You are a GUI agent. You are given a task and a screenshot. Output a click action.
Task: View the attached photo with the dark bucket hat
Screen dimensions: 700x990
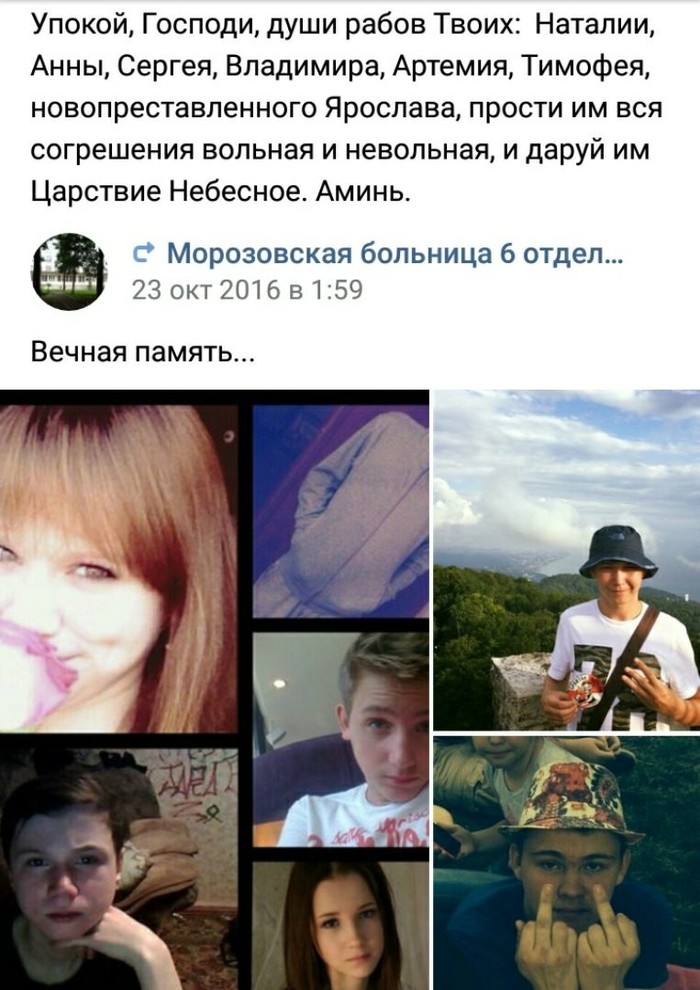point(566,559)
